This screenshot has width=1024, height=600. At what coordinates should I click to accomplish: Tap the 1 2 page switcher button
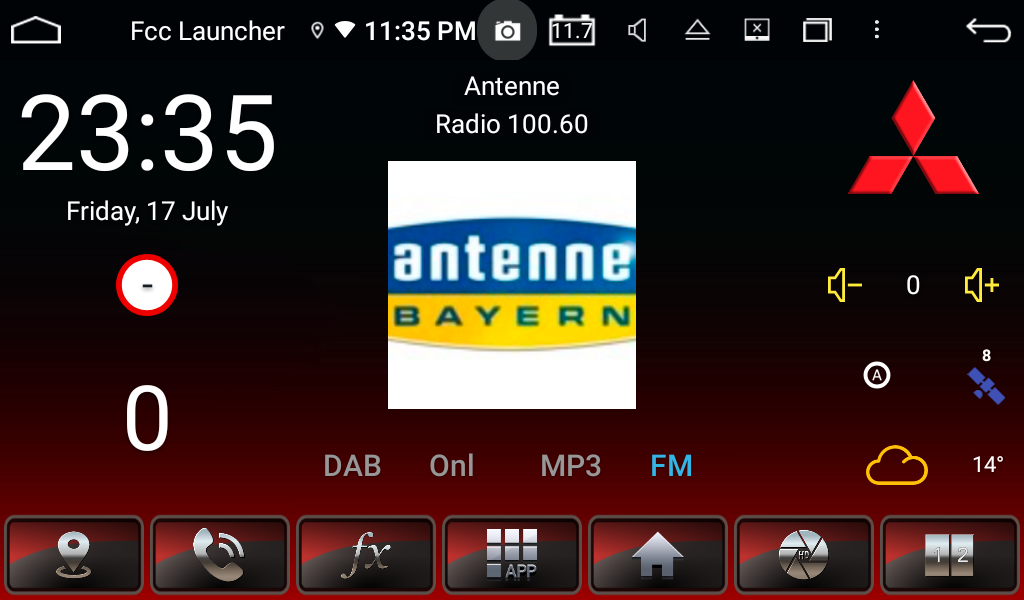pyautogui.click(x=949, y=555)
